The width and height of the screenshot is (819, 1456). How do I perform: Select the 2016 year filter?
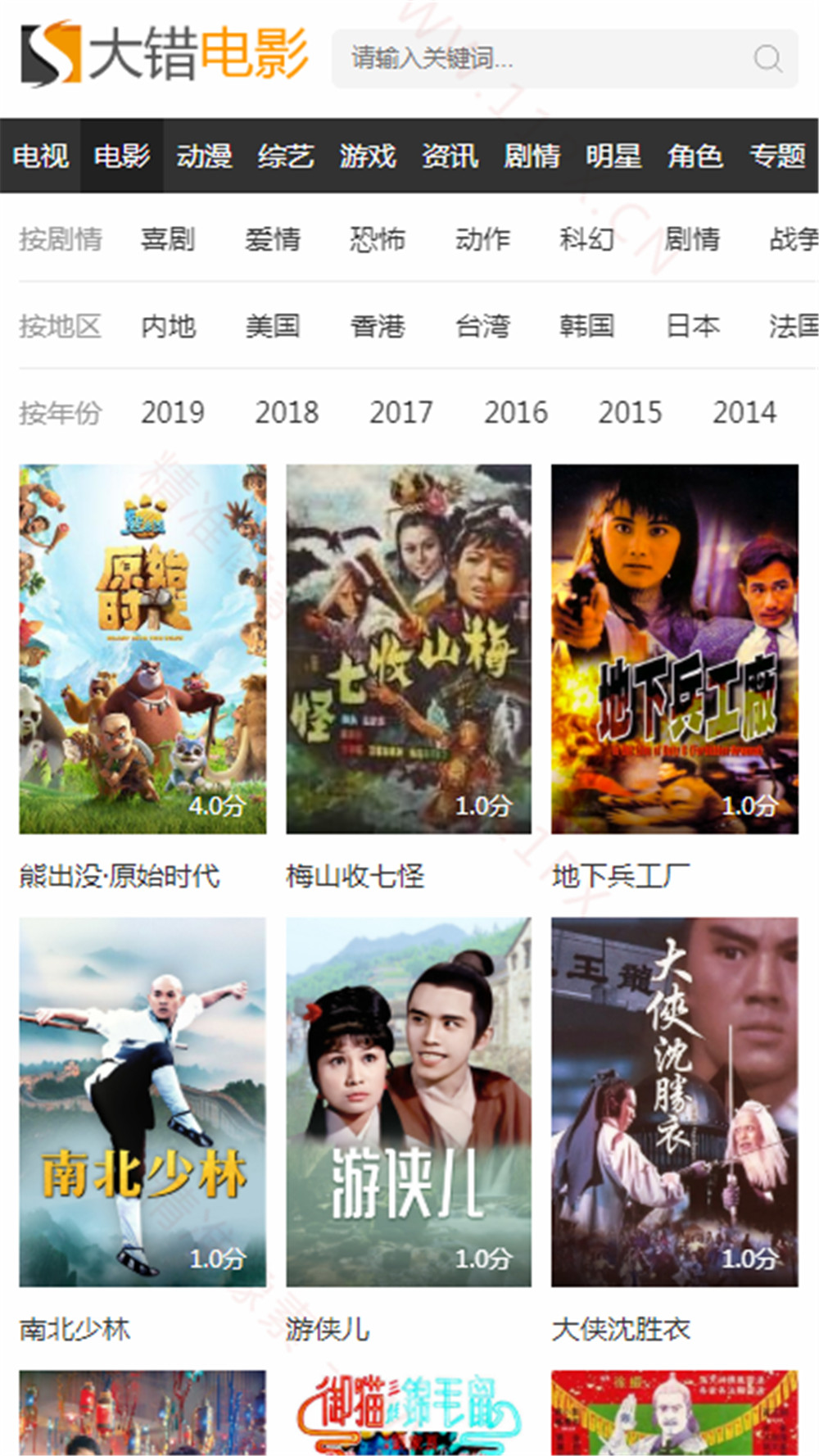[517, 412]
